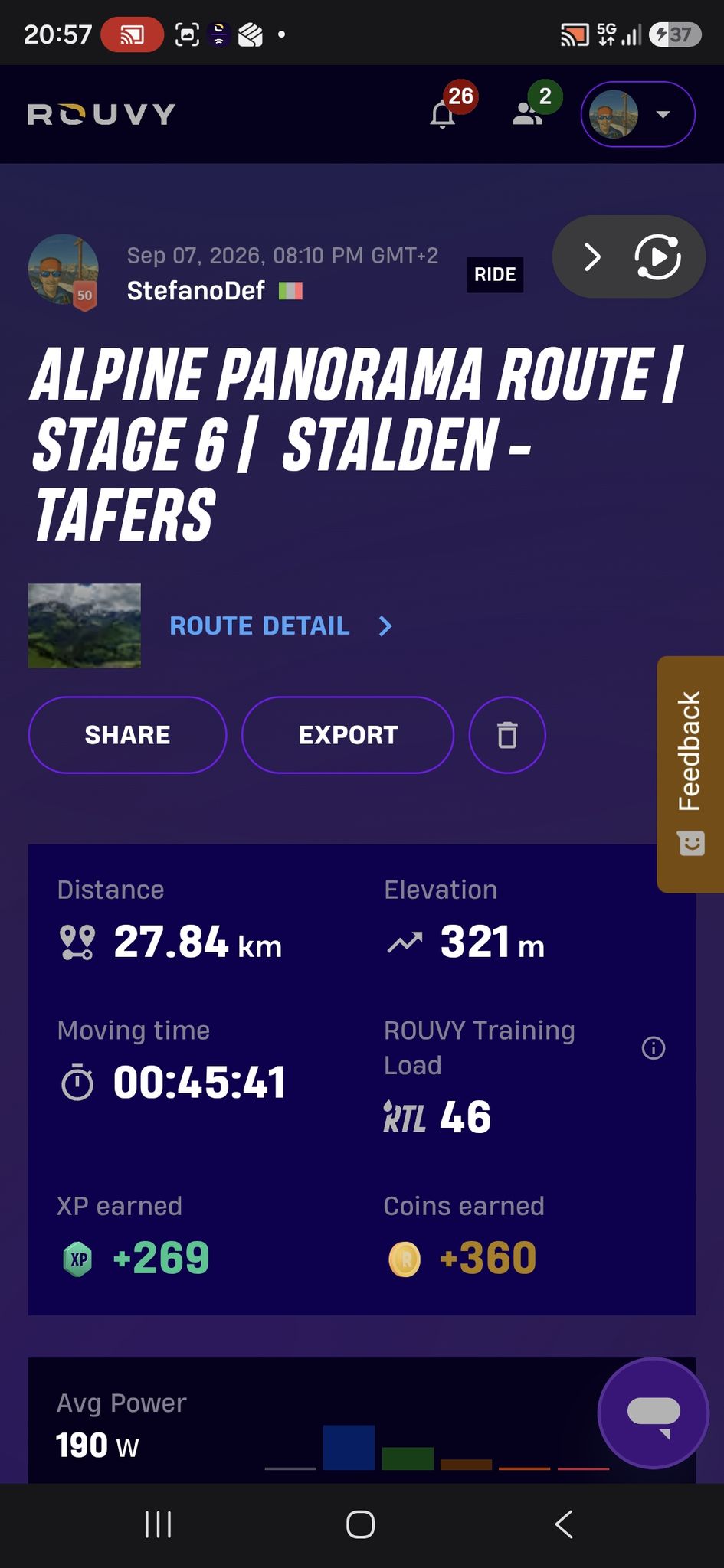724x1568 pixels.
Task: Open recent apps from the navigation bar
Action: coord(159,1524)
